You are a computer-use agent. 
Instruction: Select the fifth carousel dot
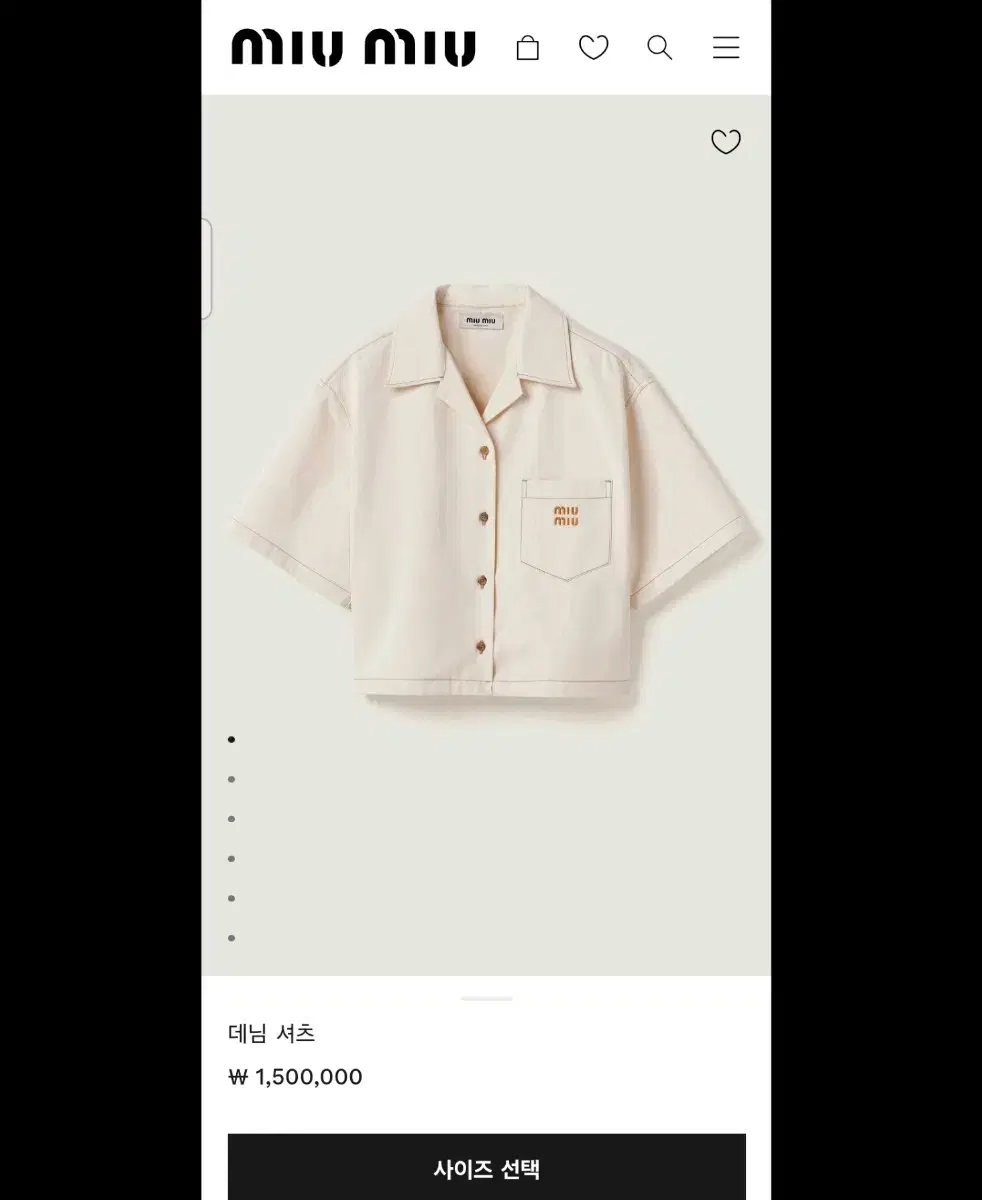tap(232, 898)
